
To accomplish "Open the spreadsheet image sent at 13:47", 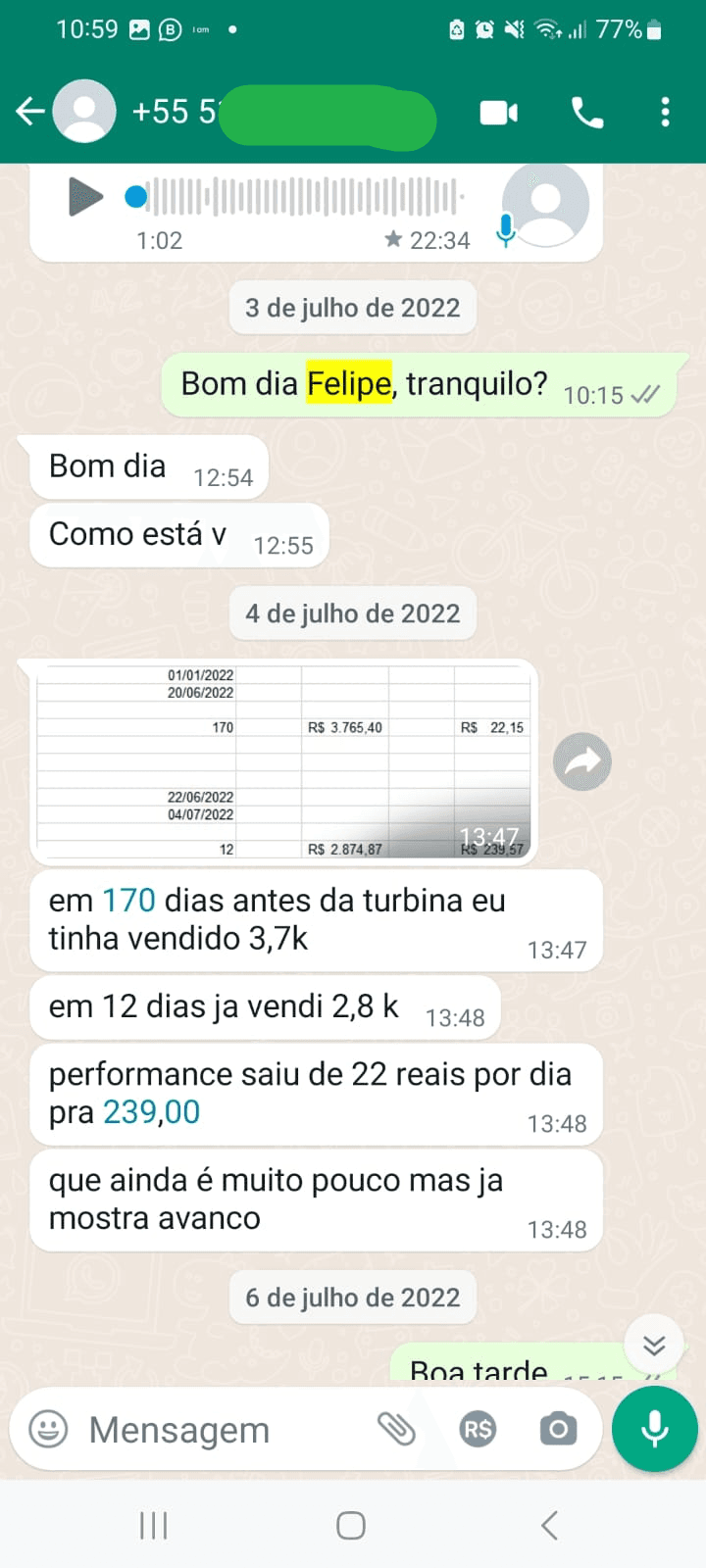I will click(x=283, y=761).
